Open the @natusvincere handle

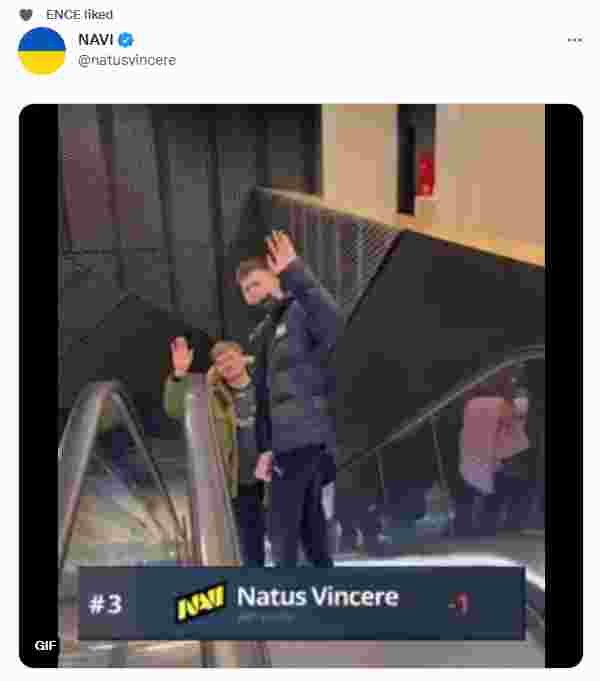pos(126,60)
